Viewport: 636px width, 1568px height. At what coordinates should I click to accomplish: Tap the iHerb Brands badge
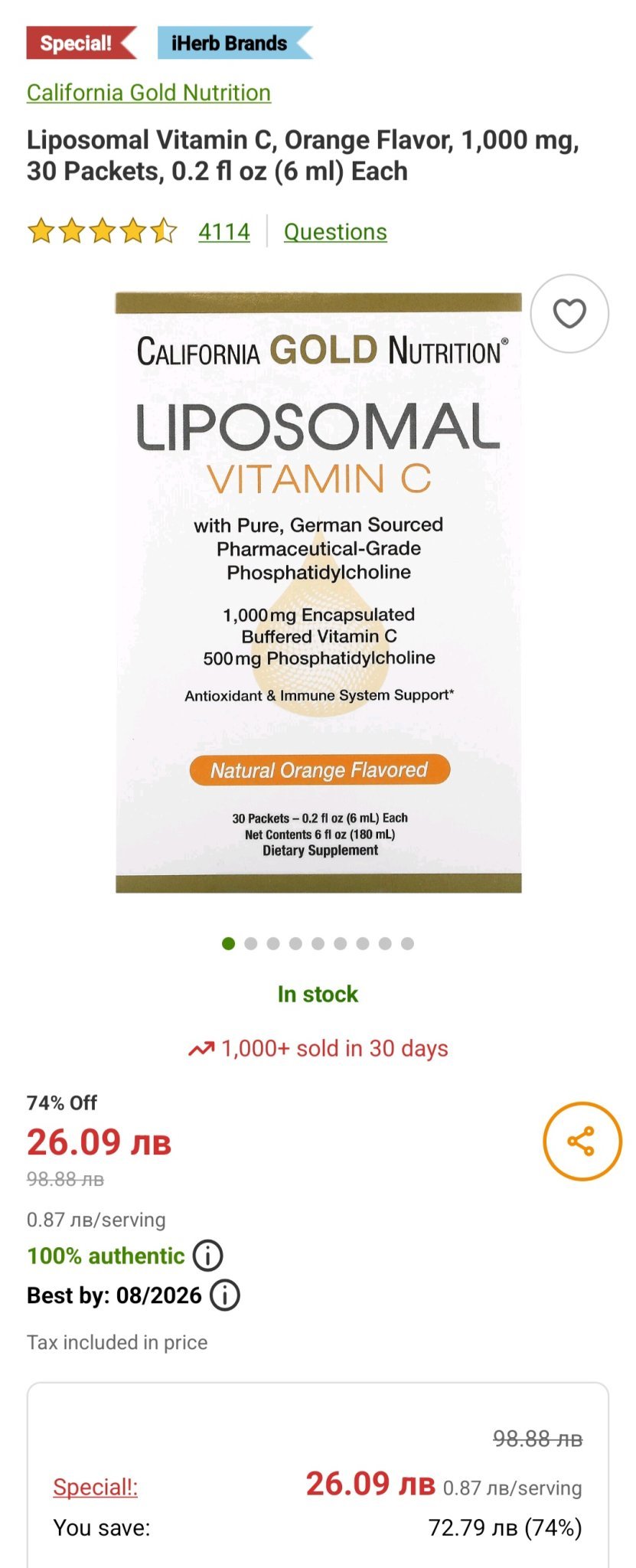[230, 43]
